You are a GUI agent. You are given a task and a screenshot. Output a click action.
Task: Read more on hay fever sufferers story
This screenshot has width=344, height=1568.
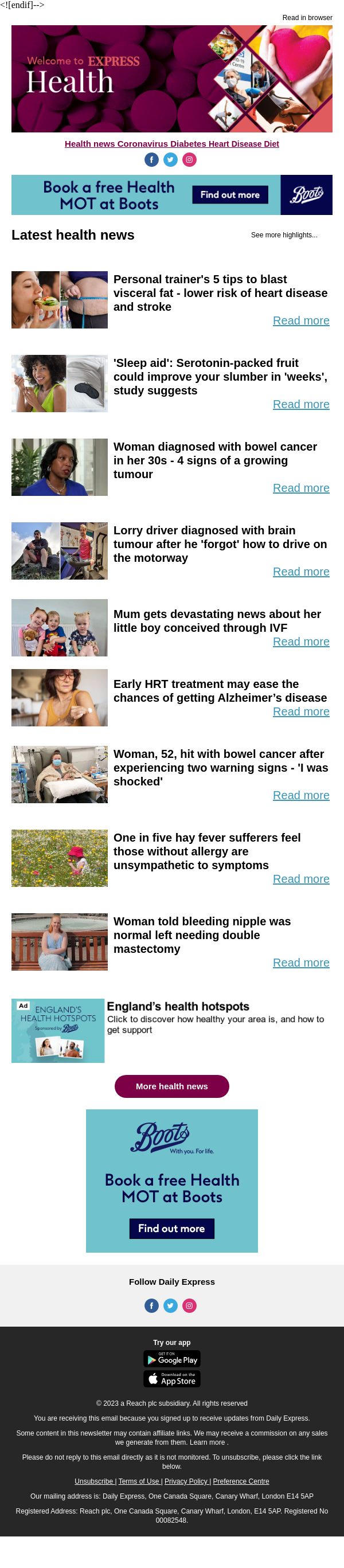tap(301, 879)
